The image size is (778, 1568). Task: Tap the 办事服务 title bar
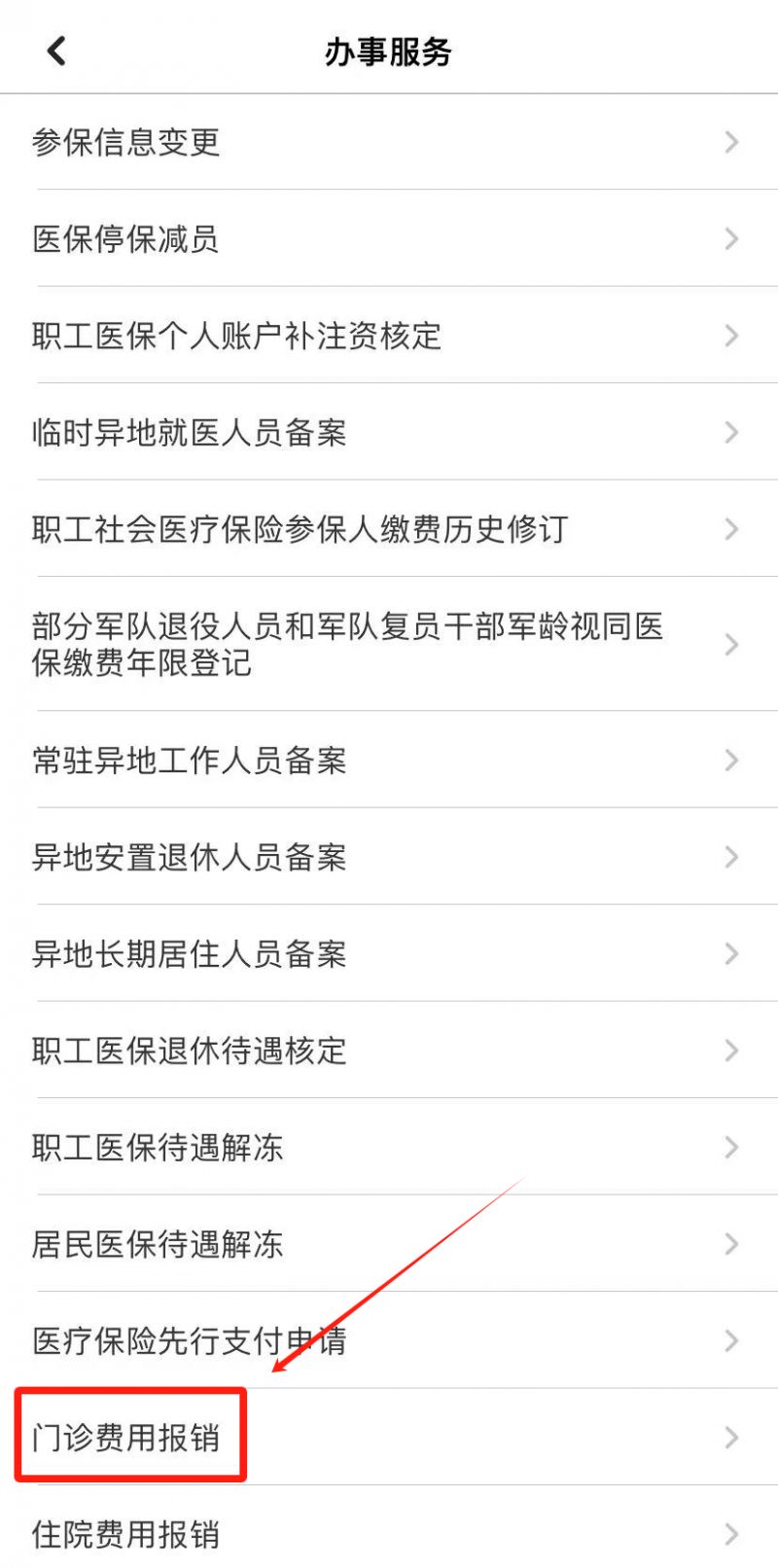point(389,51)
